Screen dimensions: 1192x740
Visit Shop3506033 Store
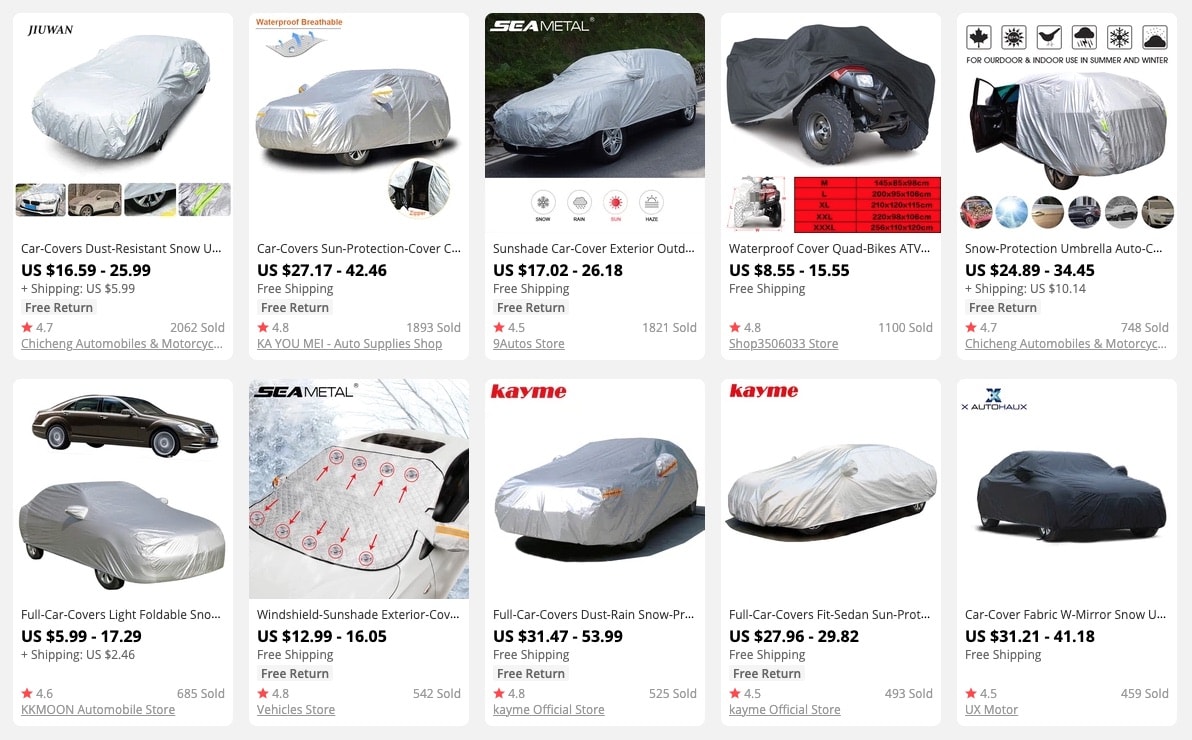coord(783,344)
